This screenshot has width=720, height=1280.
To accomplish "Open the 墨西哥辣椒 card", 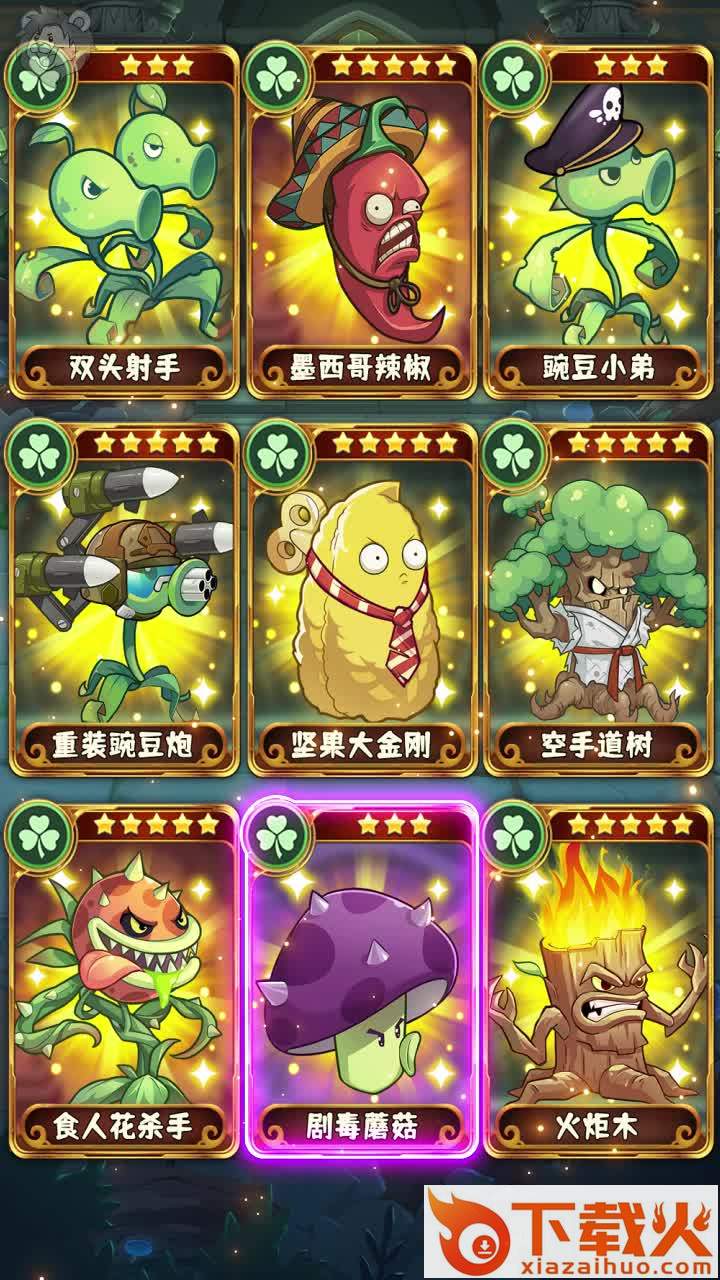I will [361, 222].
